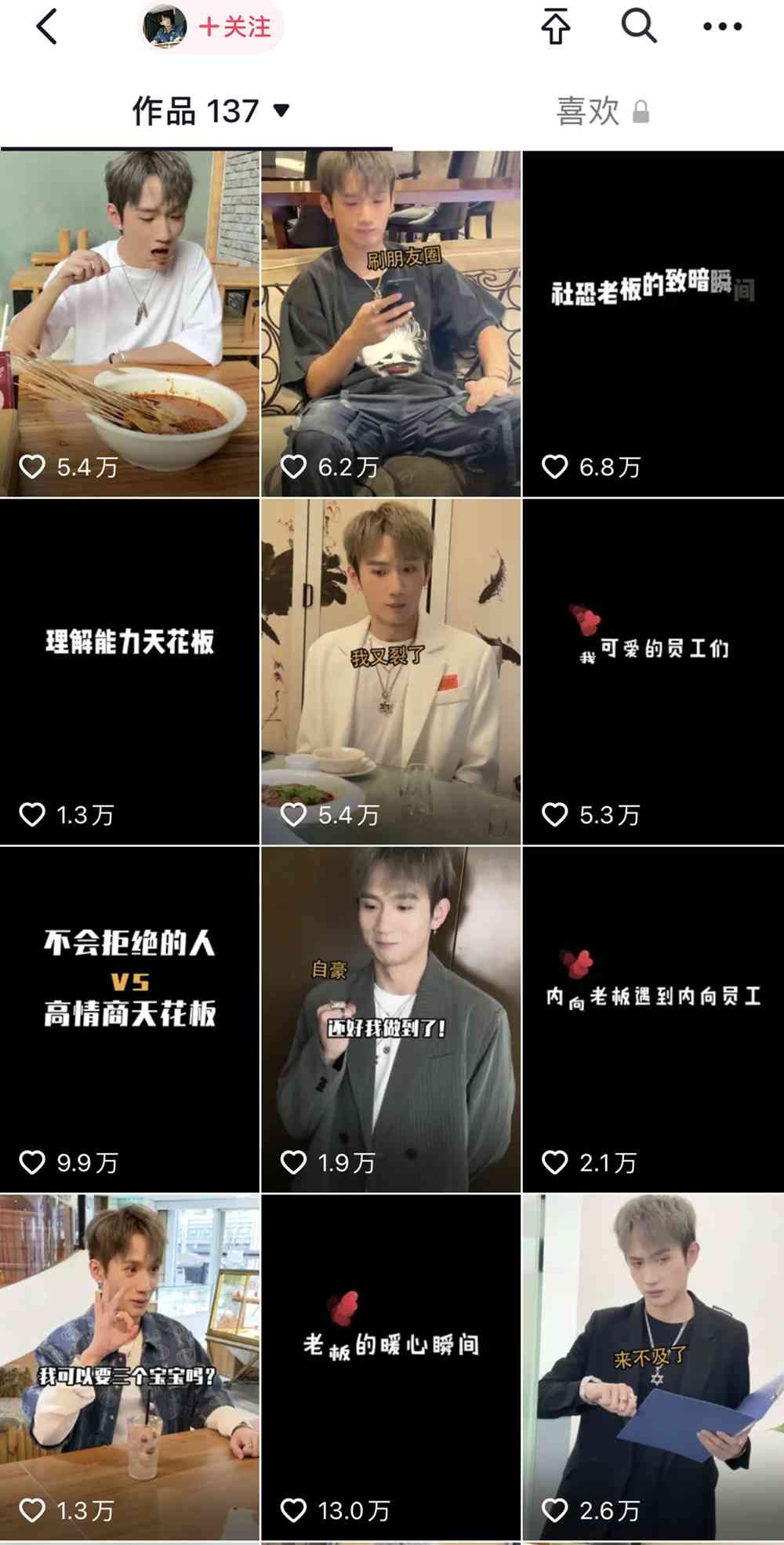Open the skewers eating video with 5.4万 likes
The image size is (784, 1545).
[129, 324]
